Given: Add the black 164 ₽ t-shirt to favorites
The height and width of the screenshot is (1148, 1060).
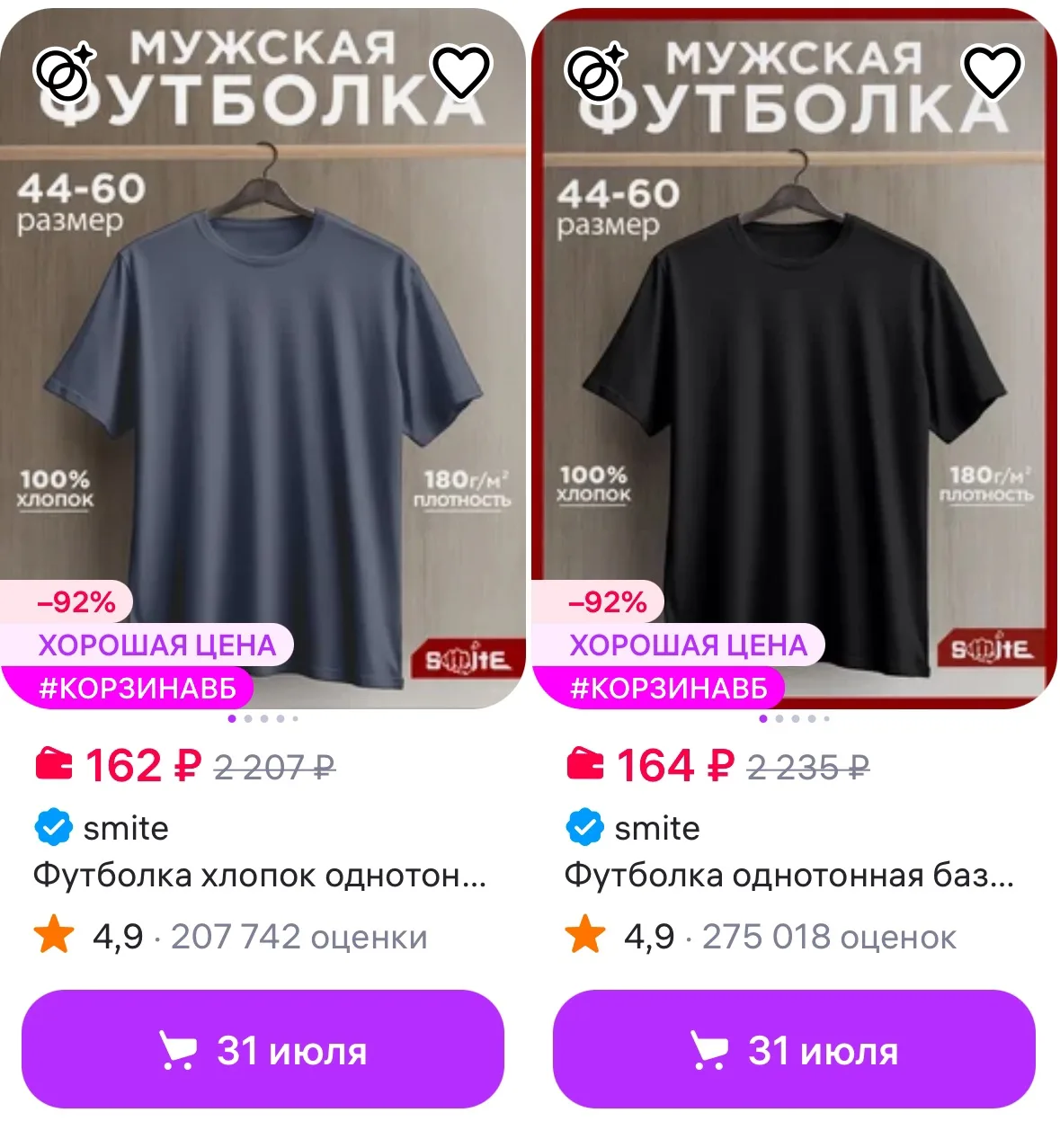Looking at the screenshot, I should pyautogui.click(x=993, y=72).
